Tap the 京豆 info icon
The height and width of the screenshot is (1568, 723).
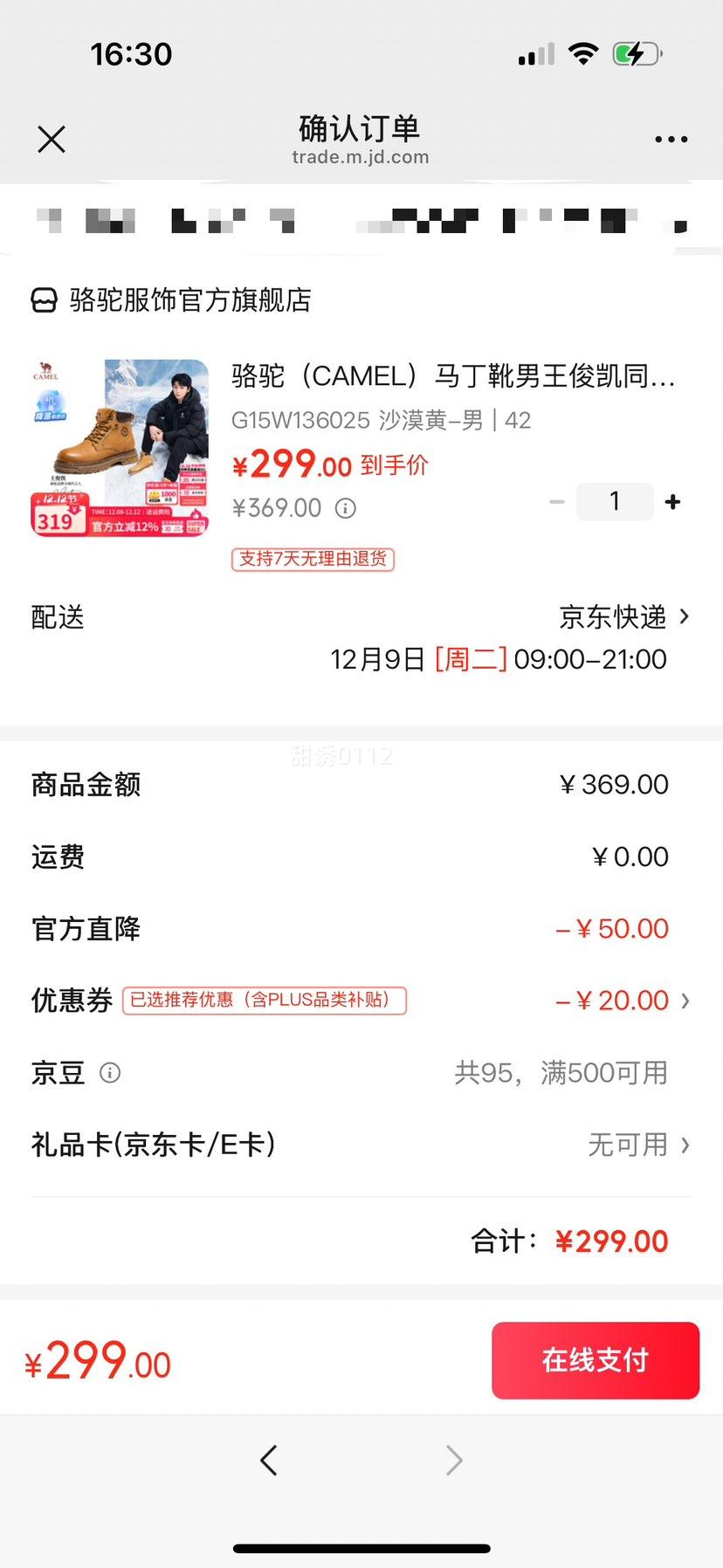tap(112, 1073)
